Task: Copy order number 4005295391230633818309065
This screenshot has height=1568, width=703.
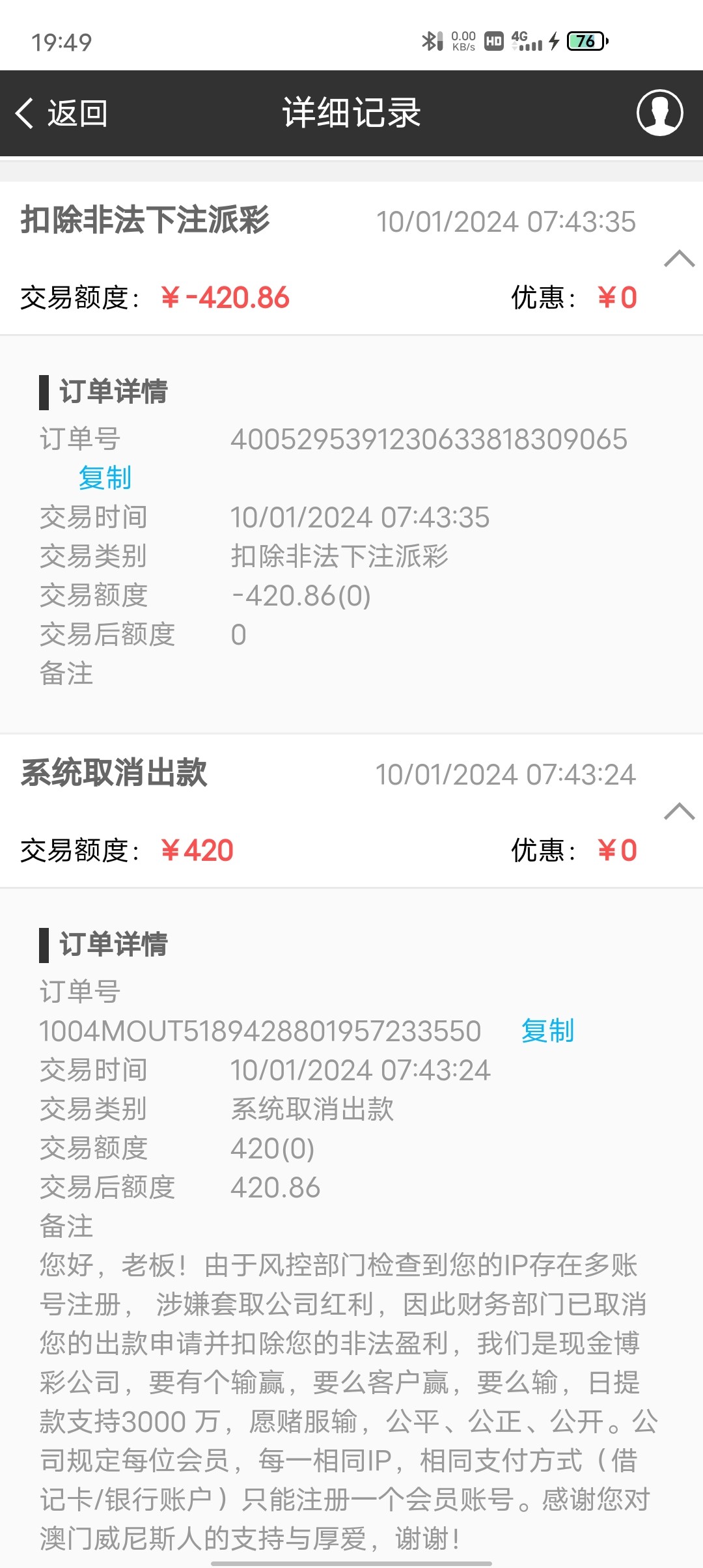Action: tap(105, 478)
